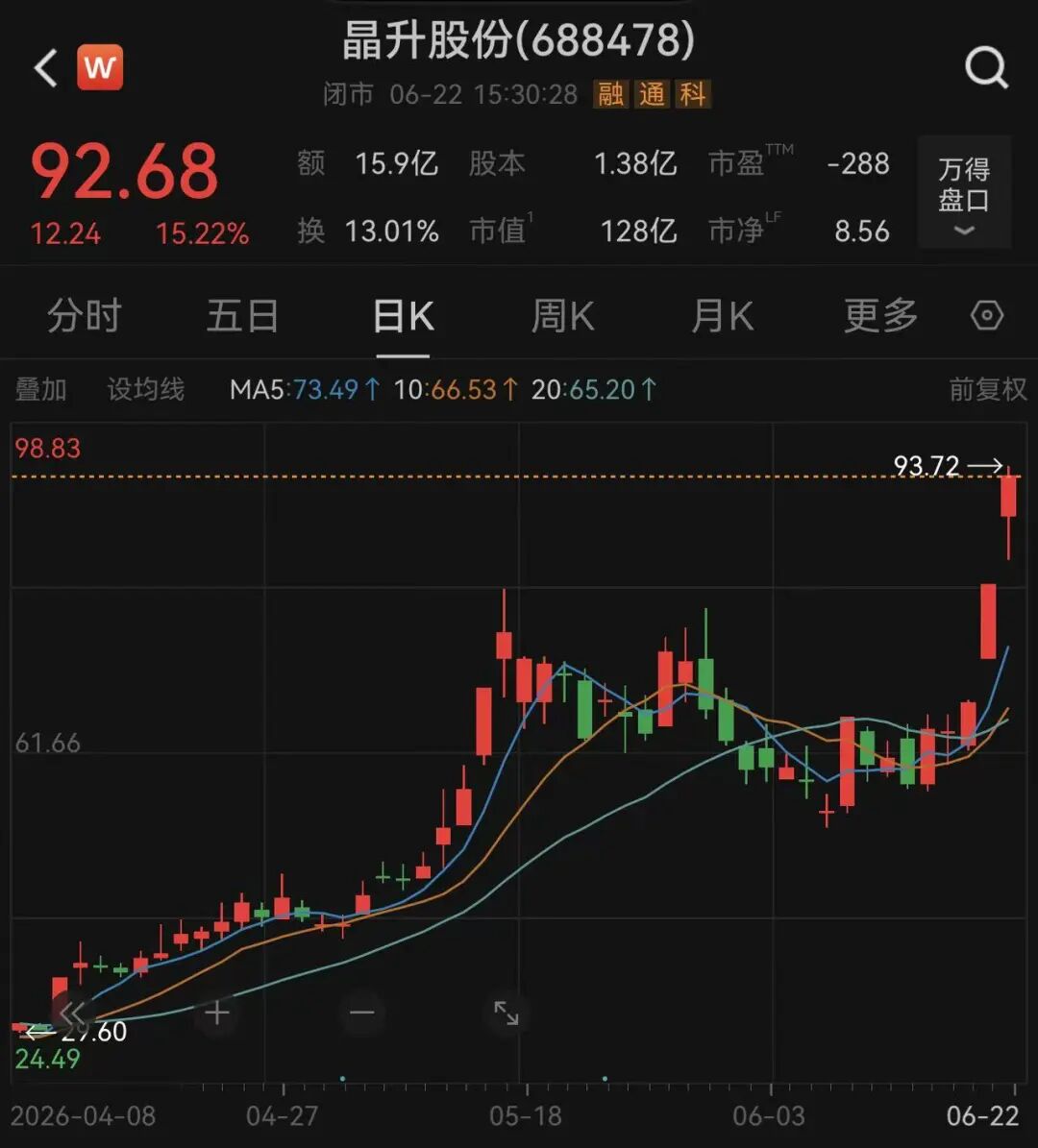Viewport: 1038px width, 1148px height.
Task: Zoom out the chart with minus button
Action: click(x=362, y=1014)
